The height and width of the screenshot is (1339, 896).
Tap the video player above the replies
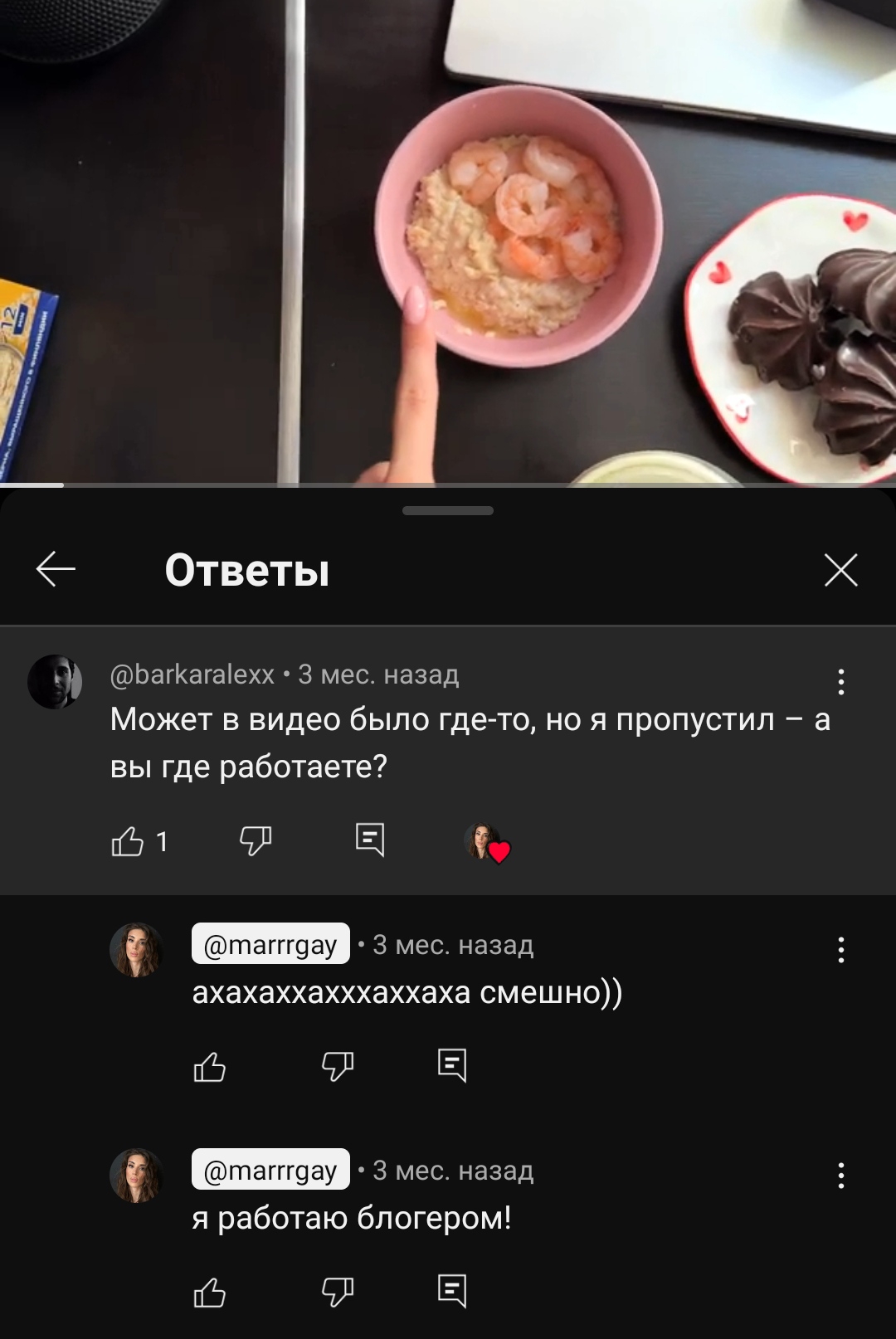(x=448, y=241)
